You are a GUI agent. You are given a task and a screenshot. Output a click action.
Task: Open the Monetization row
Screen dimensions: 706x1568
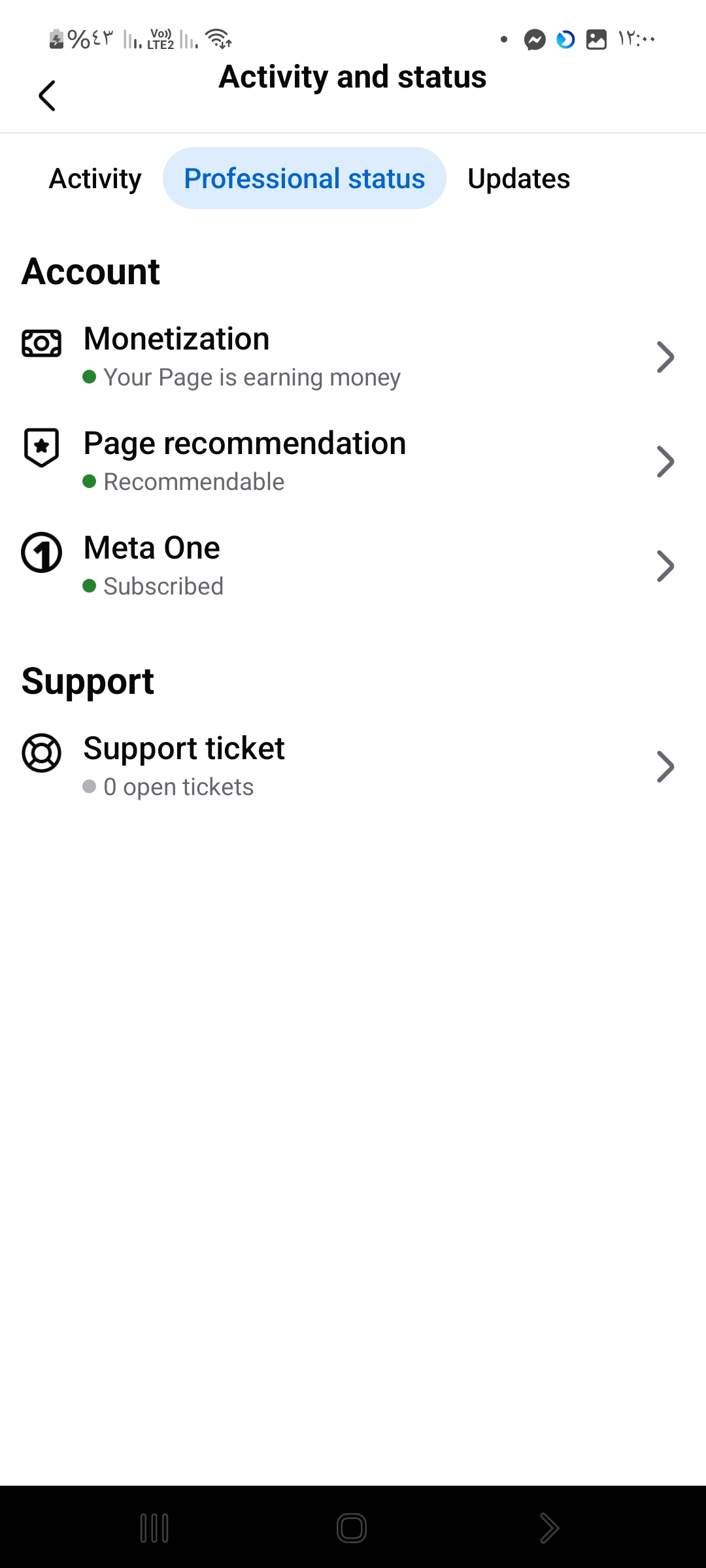(x=353, y=357)
